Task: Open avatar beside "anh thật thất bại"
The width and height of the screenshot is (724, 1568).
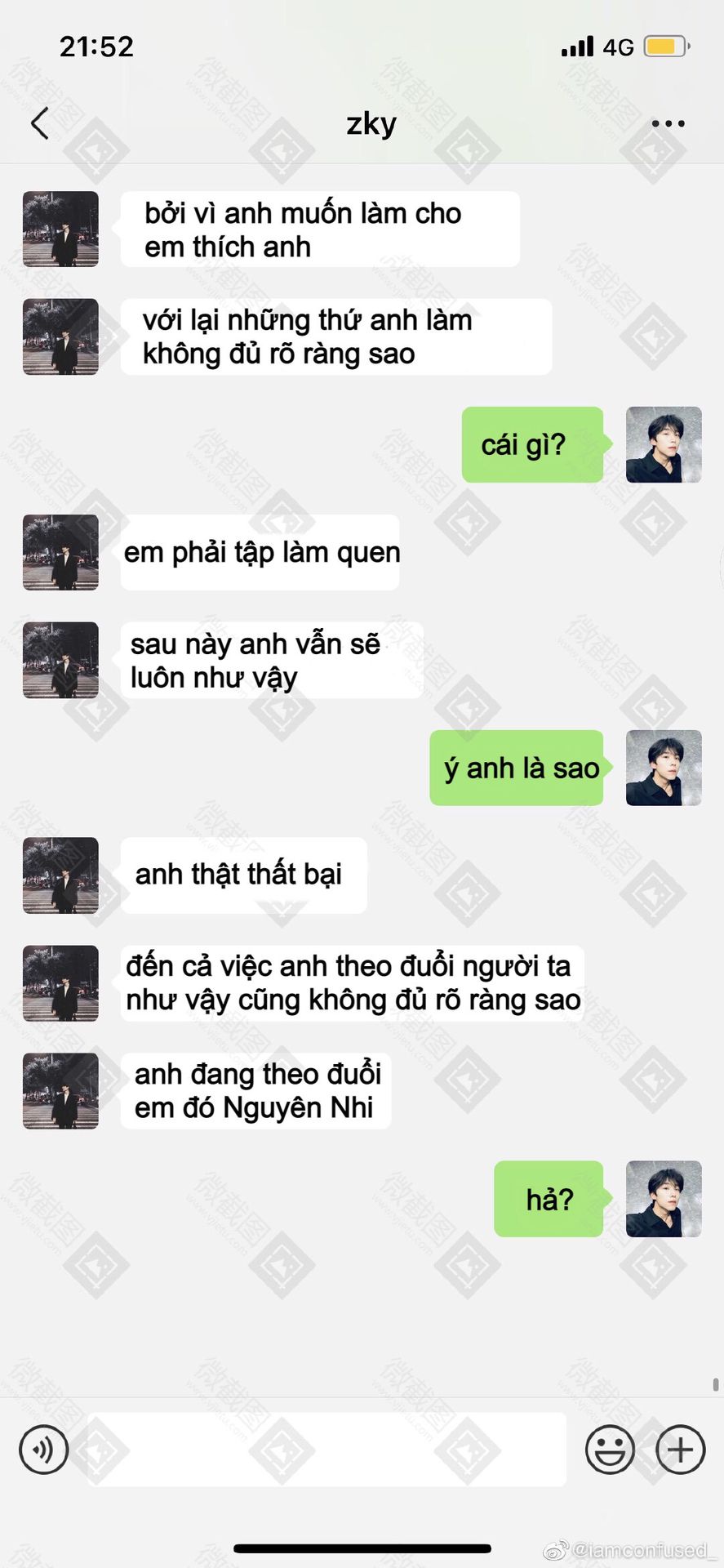Action: click(x=60, y=875)
